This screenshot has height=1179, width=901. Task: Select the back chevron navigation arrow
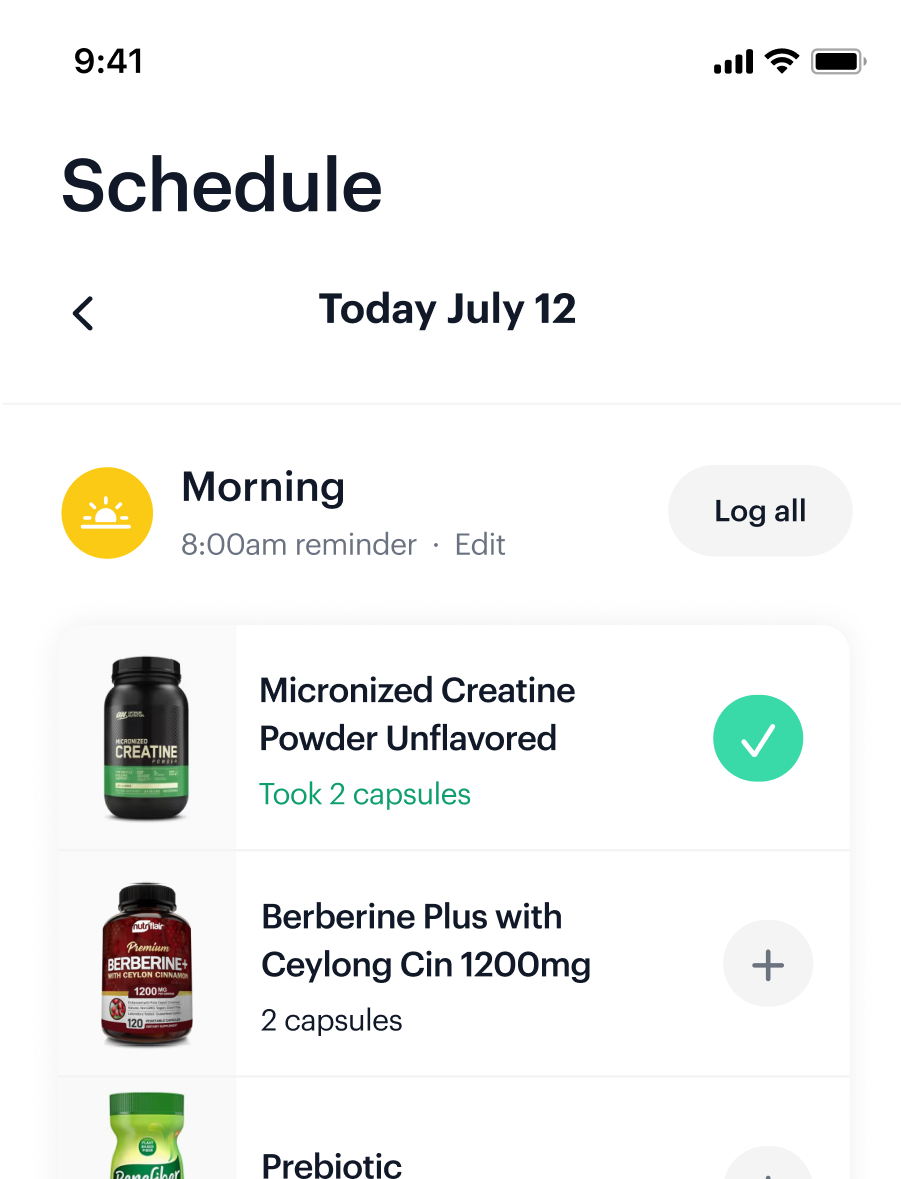(x=82, y=312)
